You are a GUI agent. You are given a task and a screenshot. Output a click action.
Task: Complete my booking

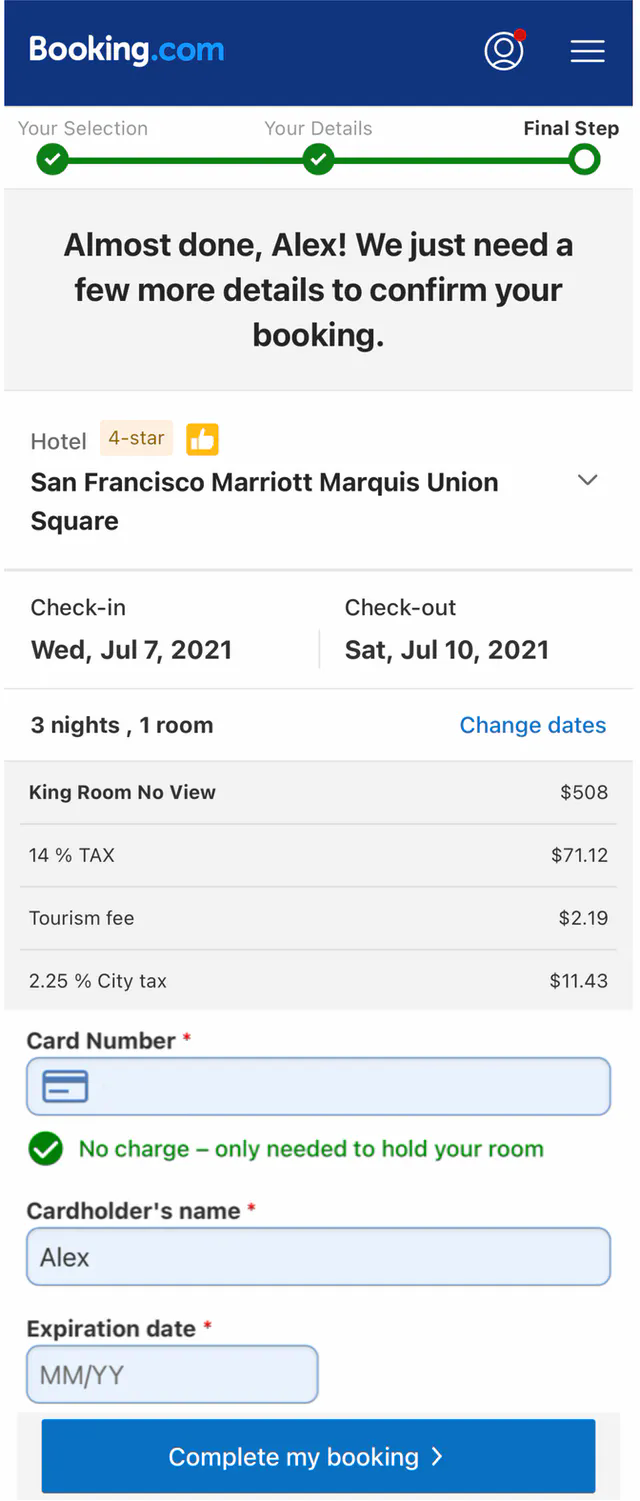pos(318,1456)
